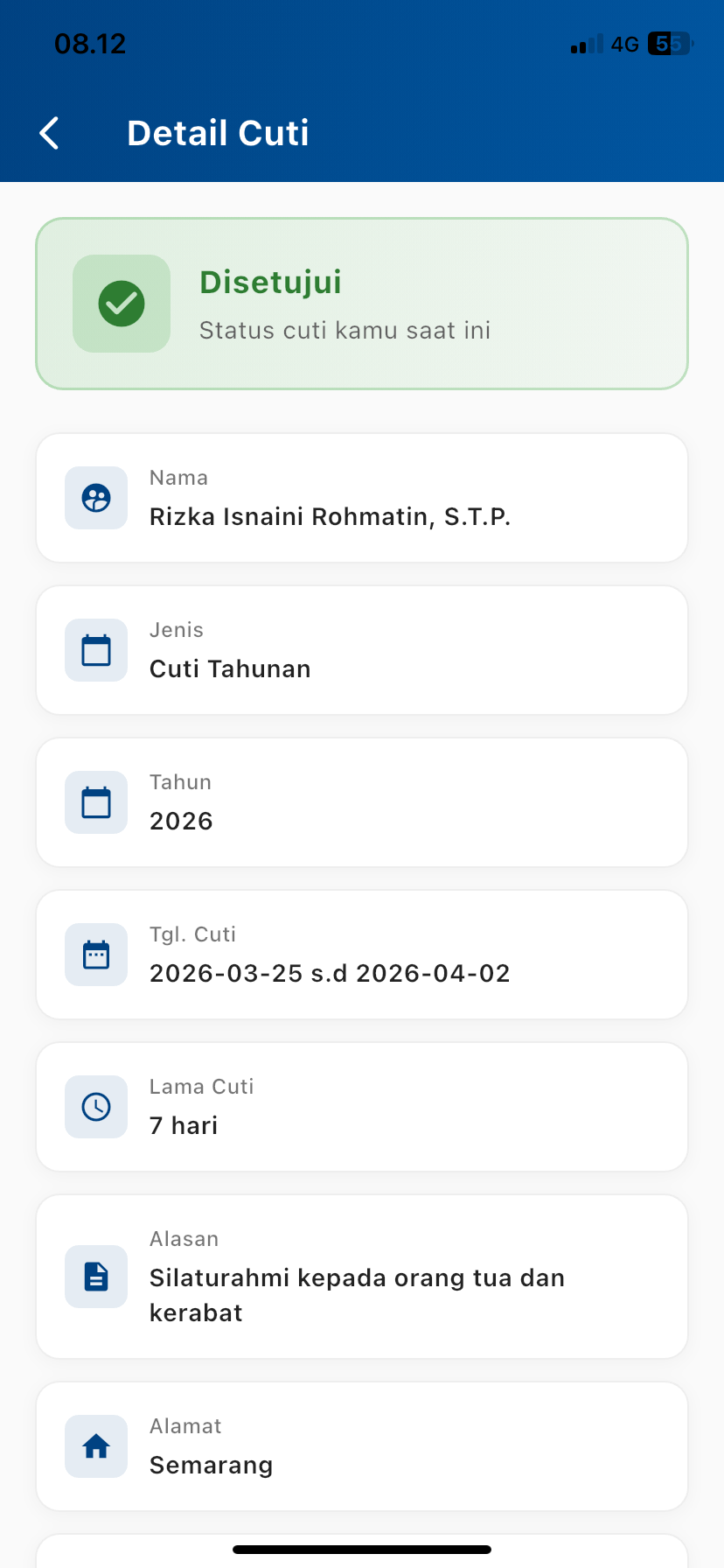Go back from Detail Cuti

(x=50, y=133)
